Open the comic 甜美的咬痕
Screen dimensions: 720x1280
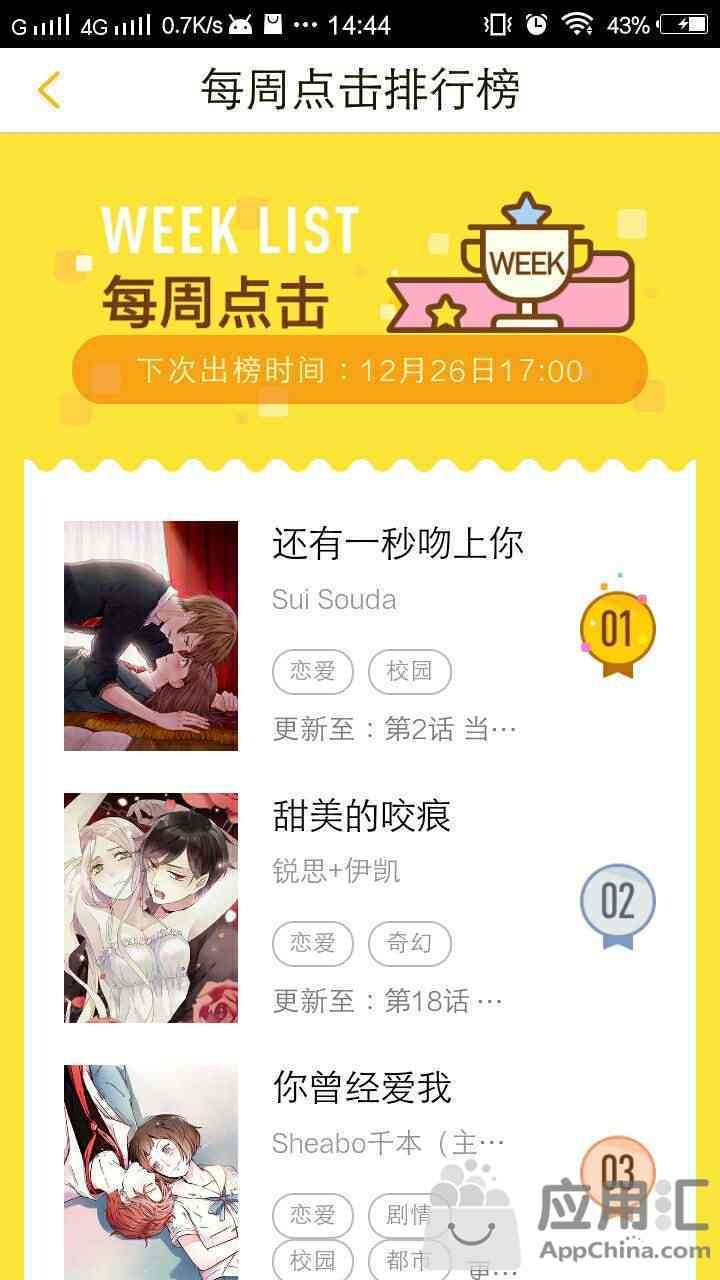click(x=362, y=816)
